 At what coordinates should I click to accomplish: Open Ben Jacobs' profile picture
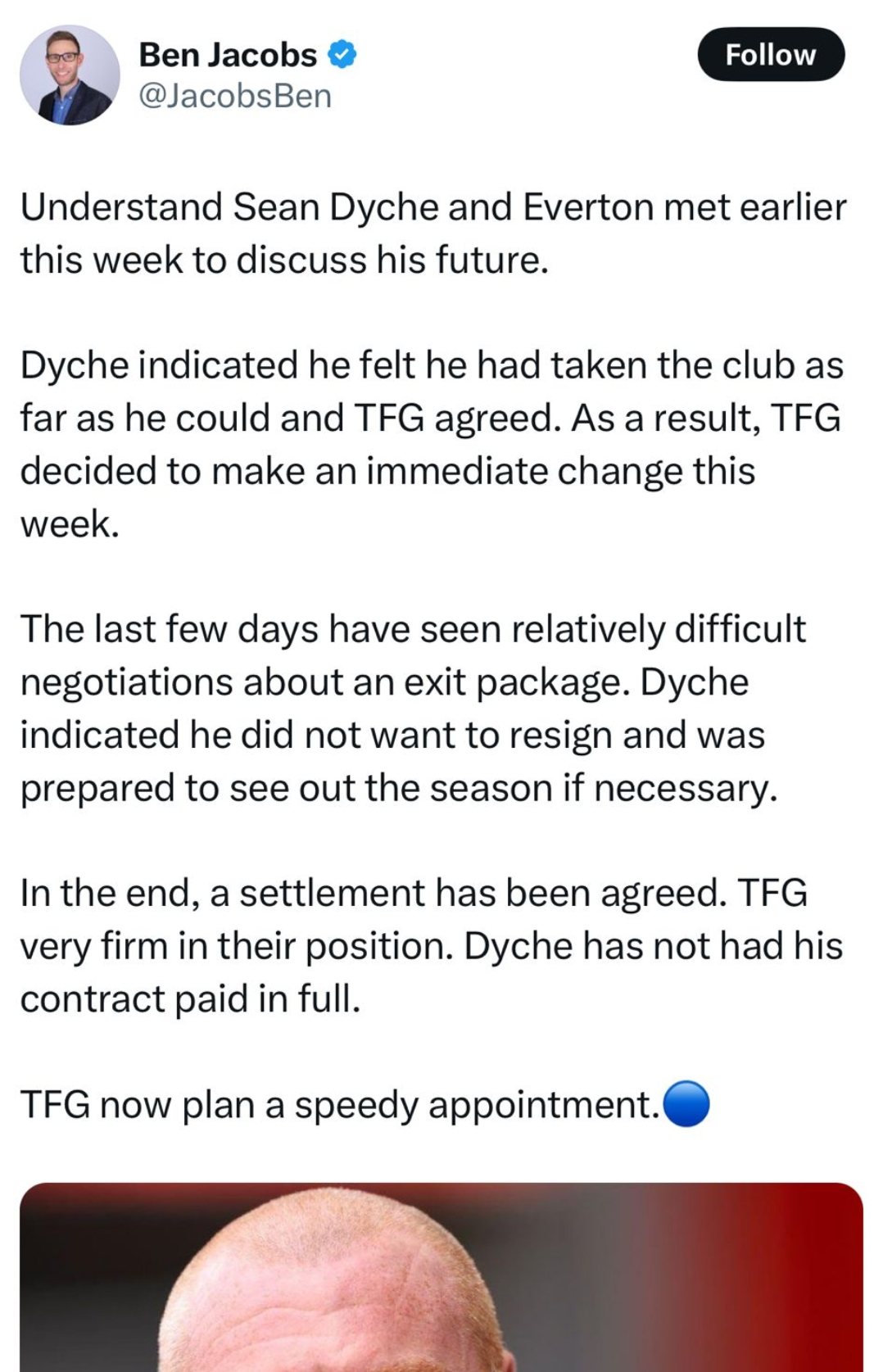[x=70, y=75]
